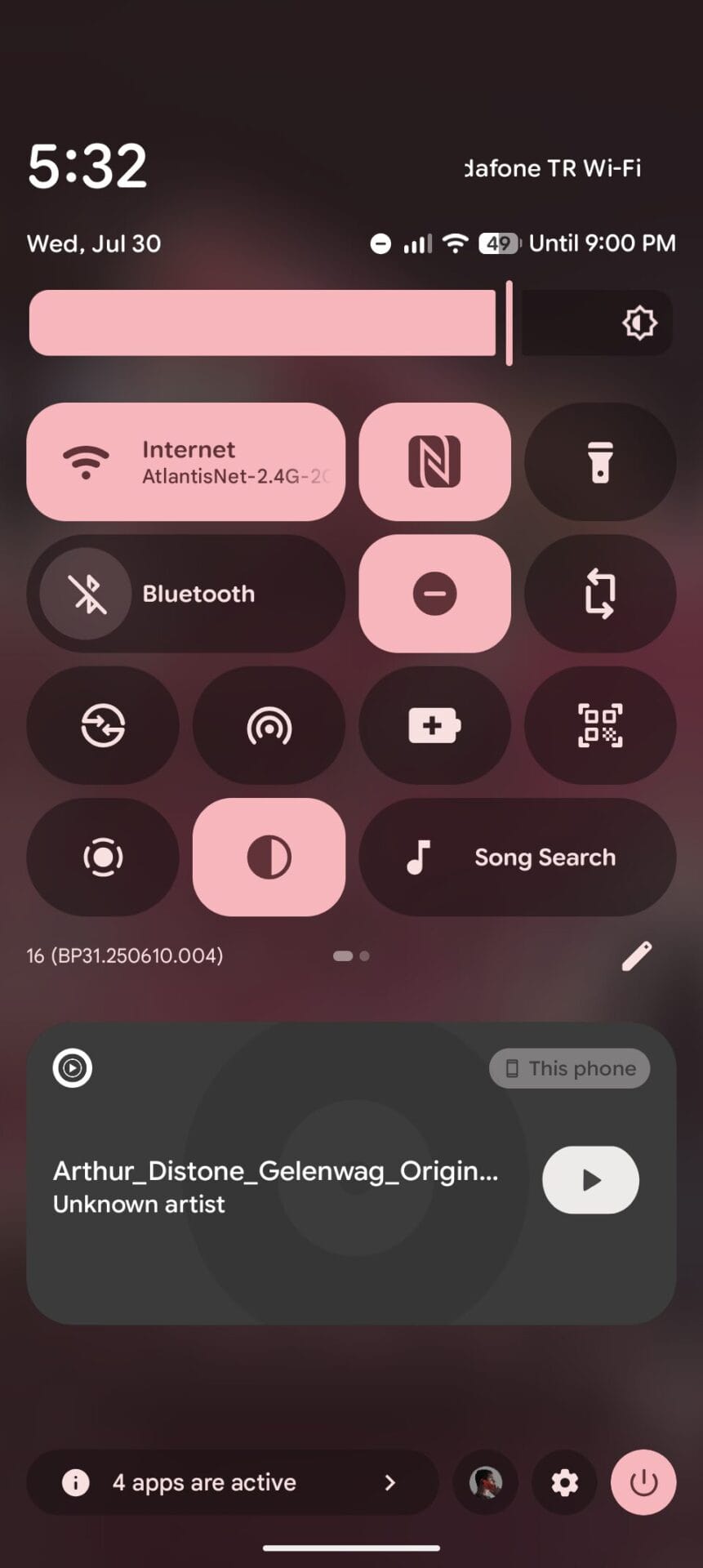Open the QR code scanner
This screenshot has height=1568, width=703.
pyautogui.click(x=600, y=725)
